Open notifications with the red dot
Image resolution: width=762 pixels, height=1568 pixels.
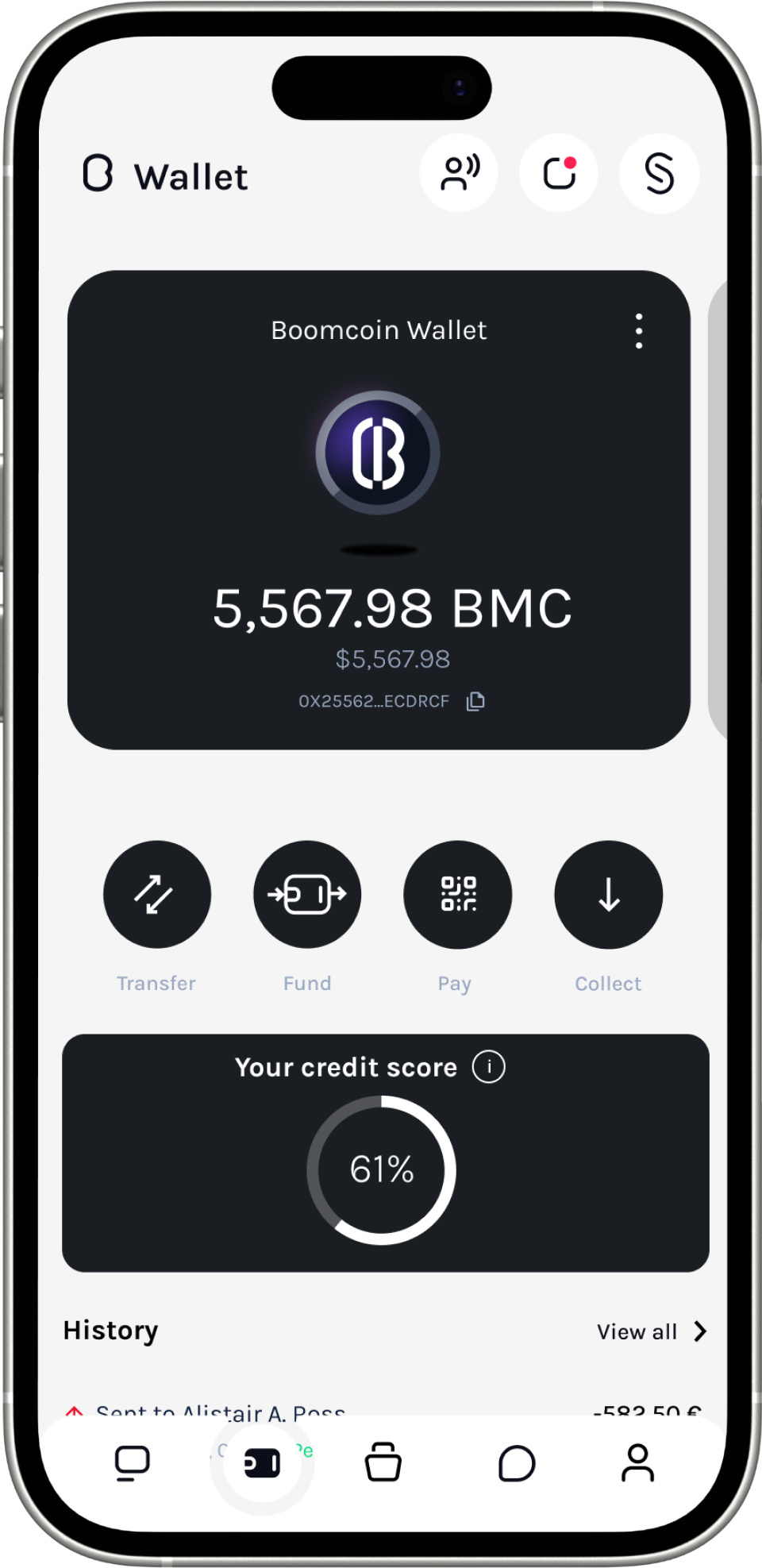click(559, 173)
